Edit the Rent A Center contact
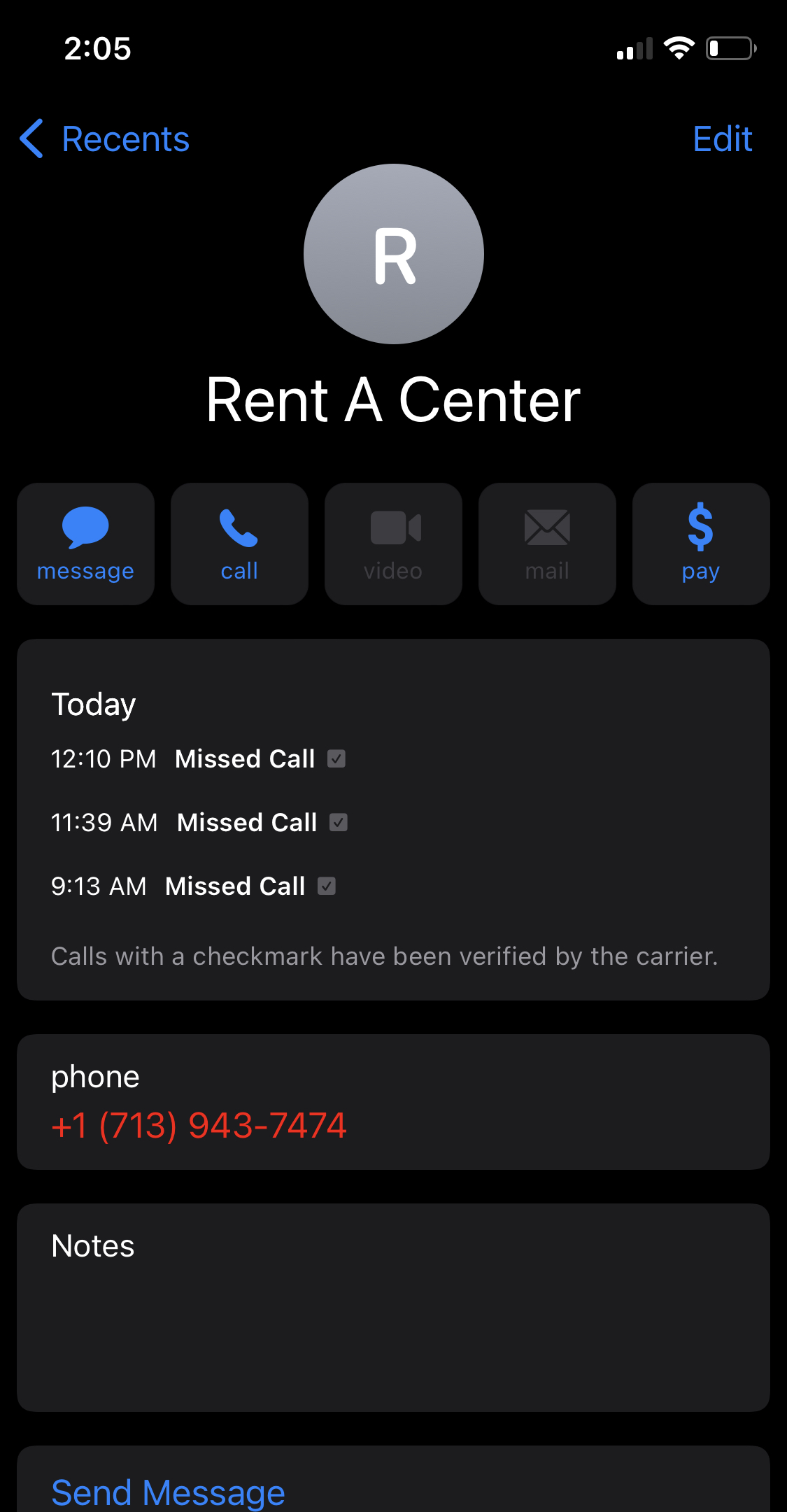The height and width of the screenshot is (1512, 787). point(722,139)
